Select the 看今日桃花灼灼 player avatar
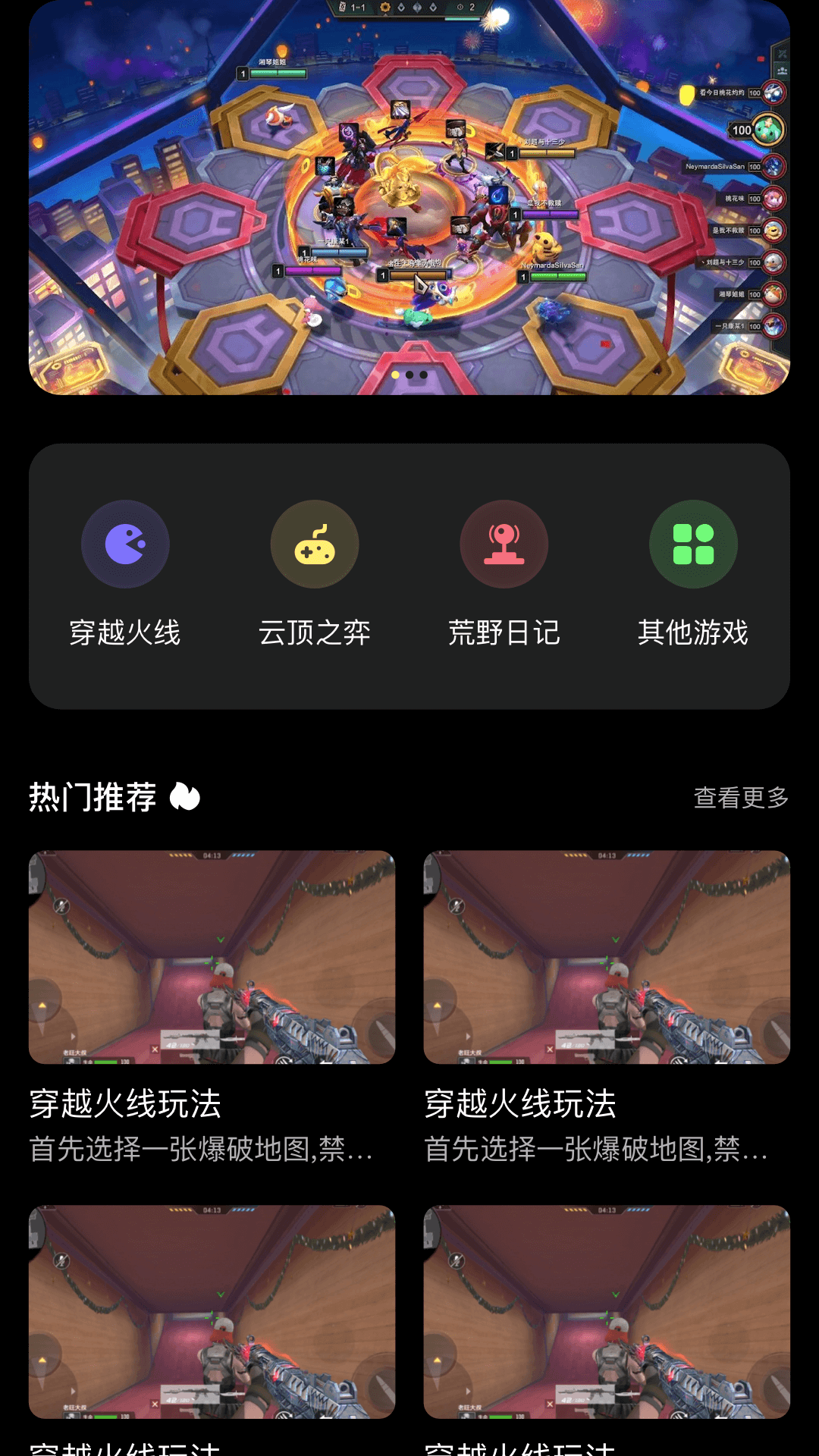 point(774,94)
